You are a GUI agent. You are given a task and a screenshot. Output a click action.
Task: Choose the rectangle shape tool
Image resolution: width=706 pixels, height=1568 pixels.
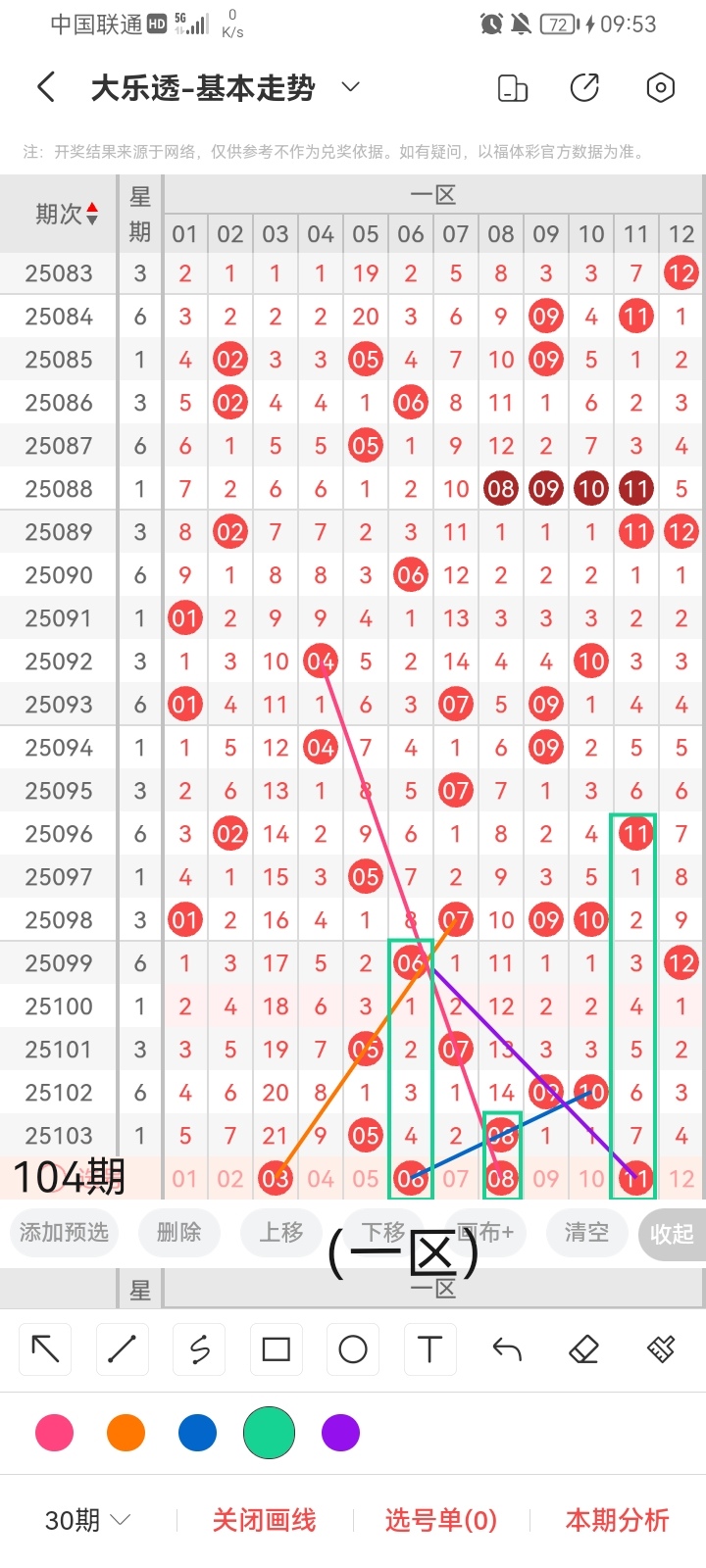click(276, 1349)
